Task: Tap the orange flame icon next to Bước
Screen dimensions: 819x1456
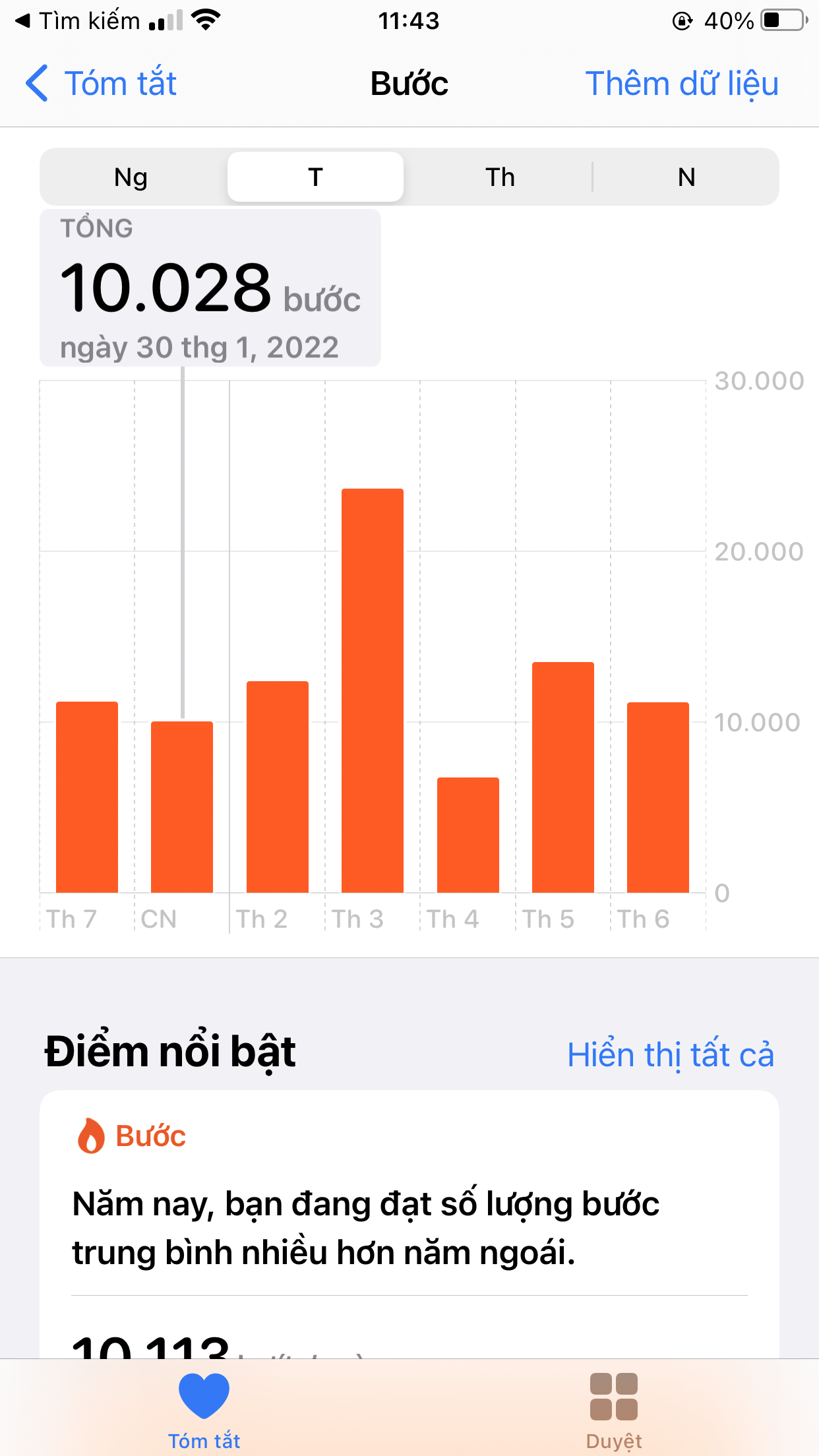Action: 91,1135
